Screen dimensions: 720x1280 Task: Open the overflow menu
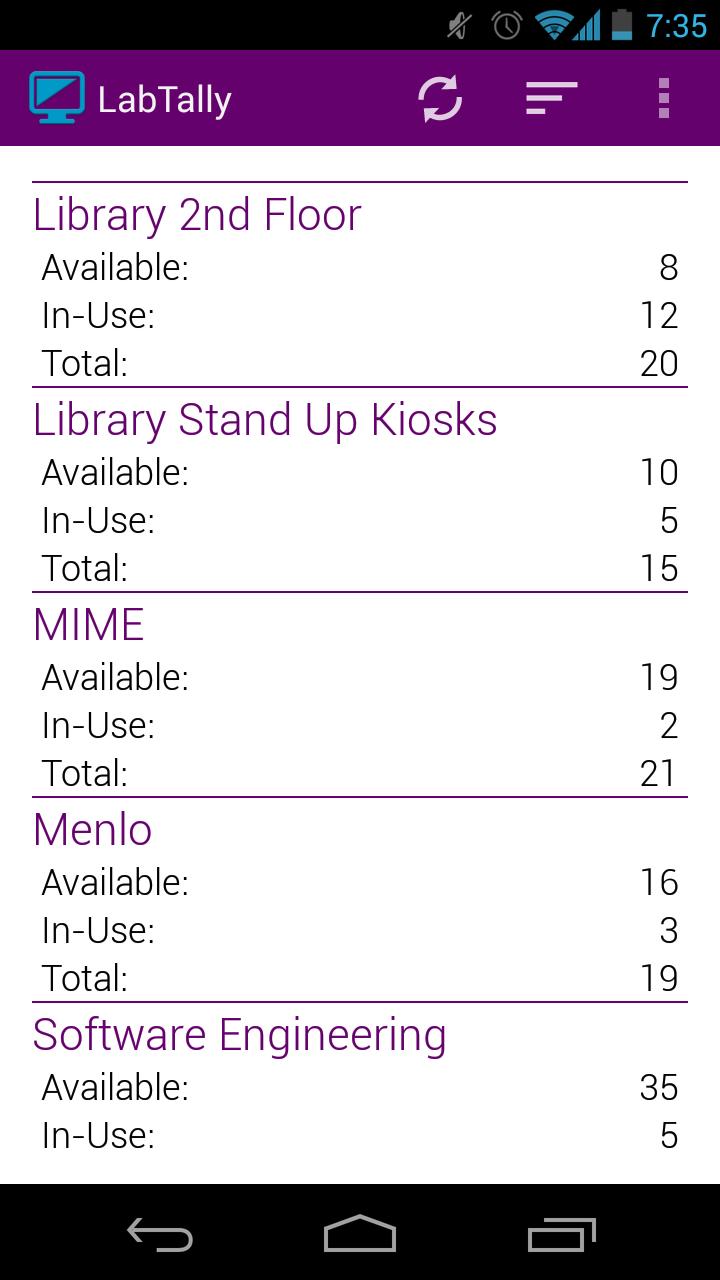[663, 99]
